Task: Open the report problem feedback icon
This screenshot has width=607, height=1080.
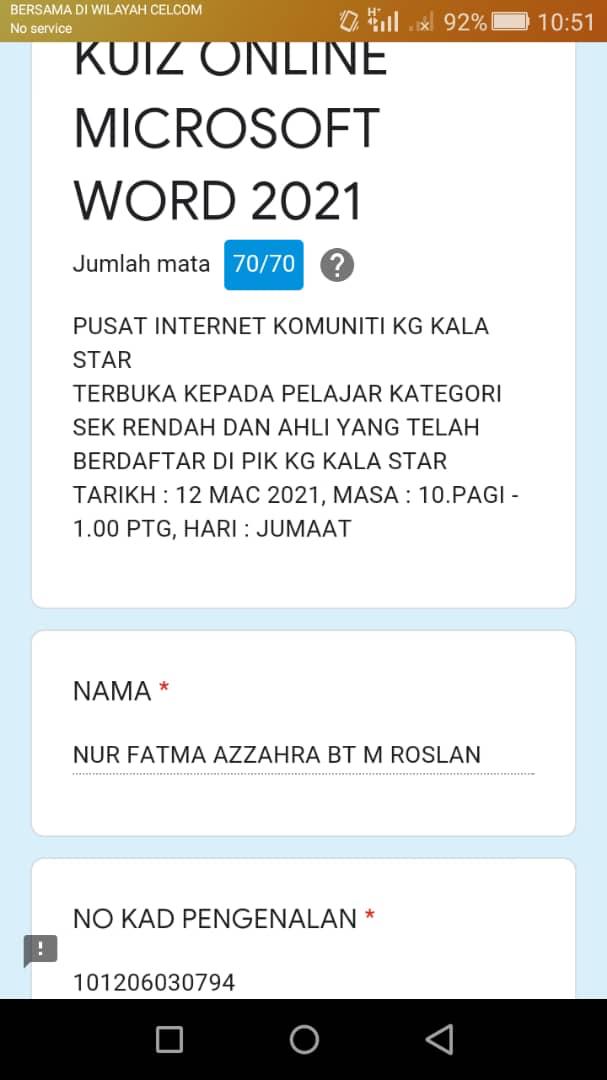Action: pyautogui.click(x=41, y=950)
